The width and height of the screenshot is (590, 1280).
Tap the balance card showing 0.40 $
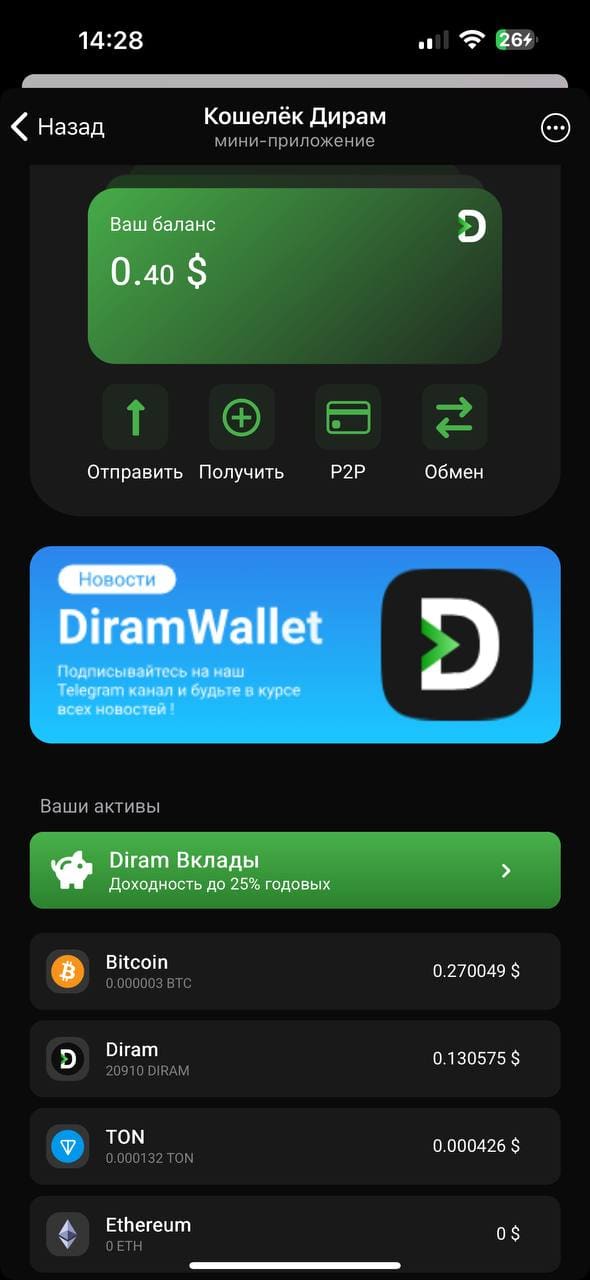point(295,276)
